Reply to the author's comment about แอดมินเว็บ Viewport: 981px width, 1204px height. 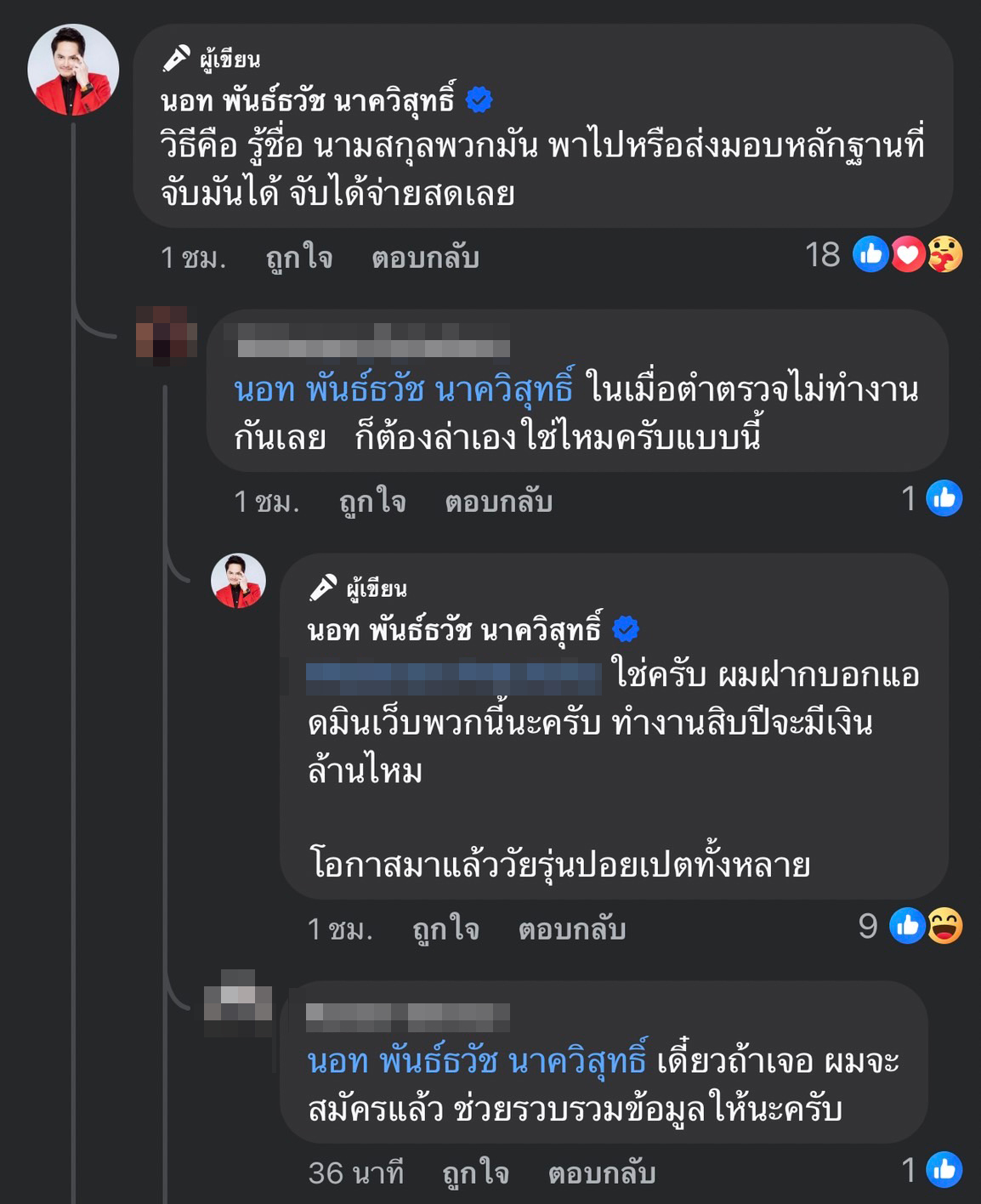coord(572,929)
